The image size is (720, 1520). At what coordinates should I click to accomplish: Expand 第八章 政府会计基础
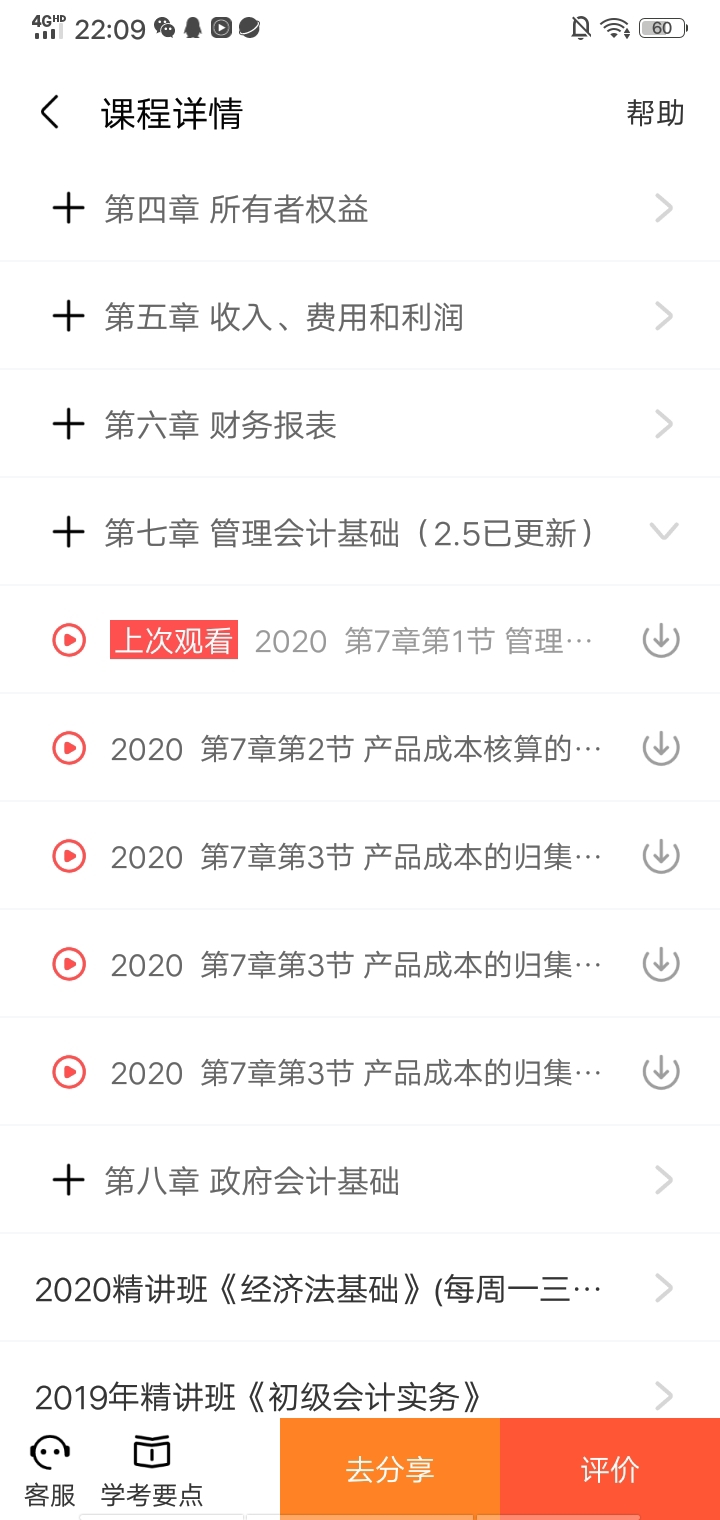click(x=360, y=1180)
